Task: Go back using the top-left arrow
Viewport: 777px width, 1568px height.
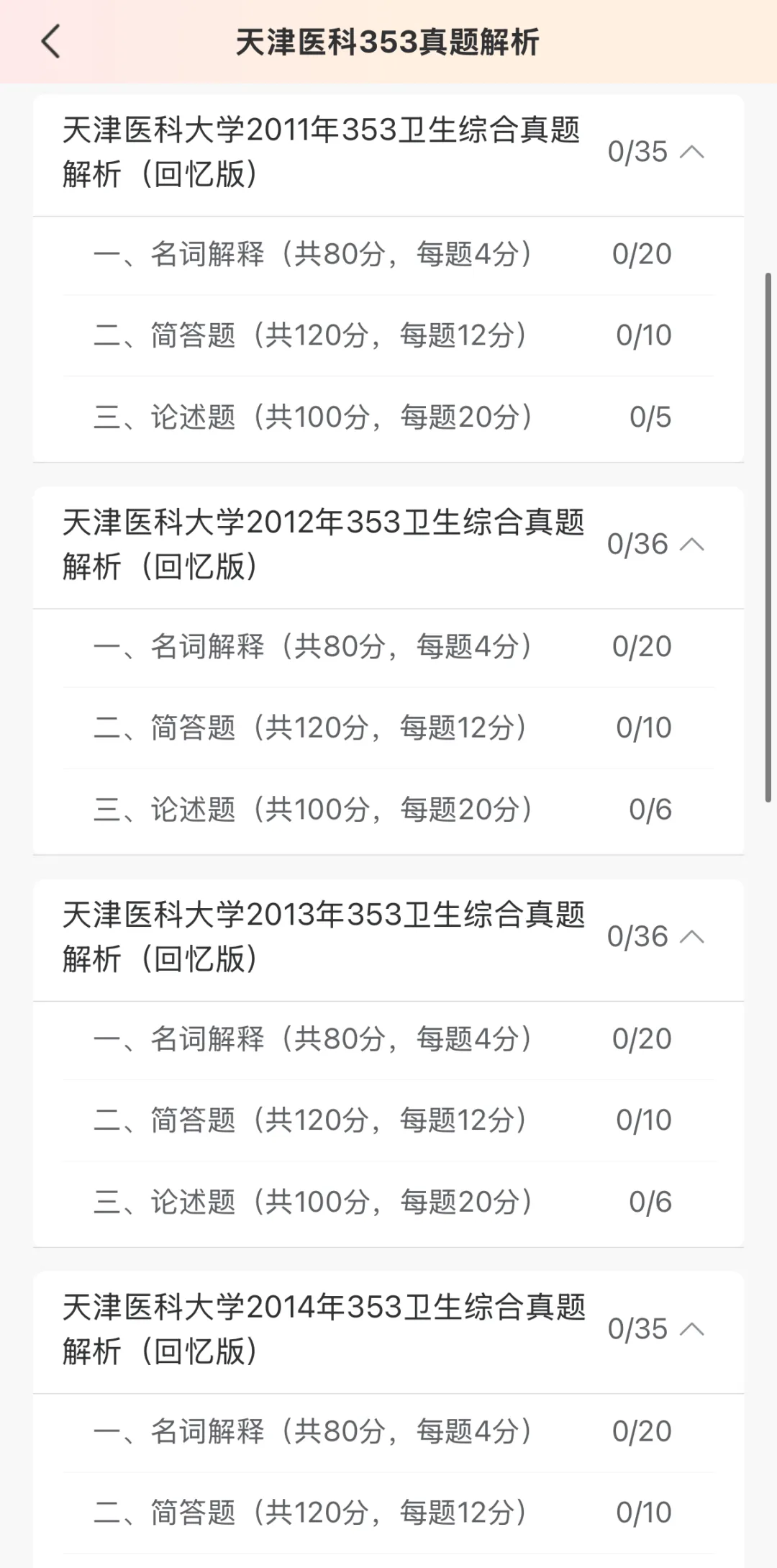Action: coord(51,42)
